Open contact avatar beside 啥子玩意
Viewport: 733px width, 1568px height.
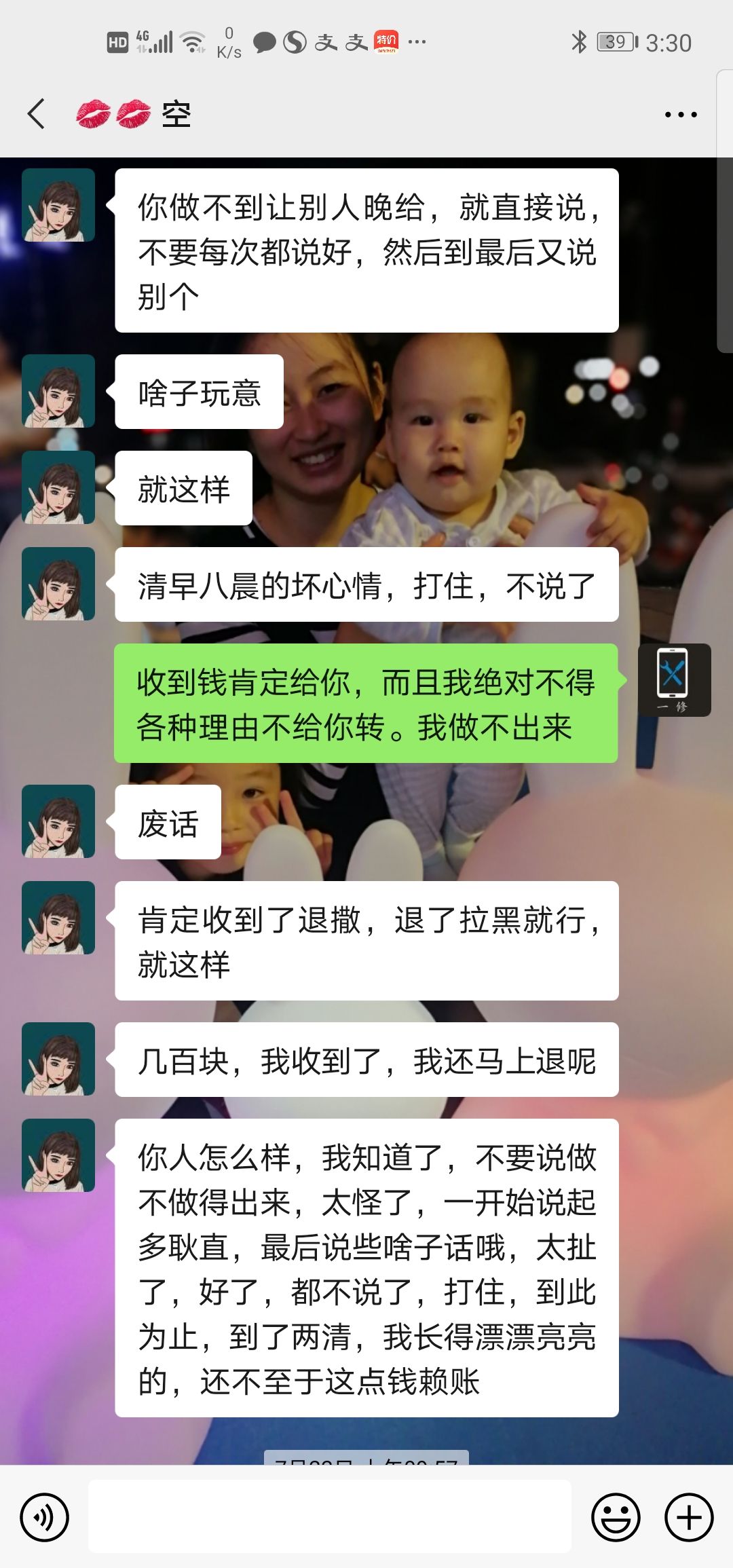coord(58,391)
